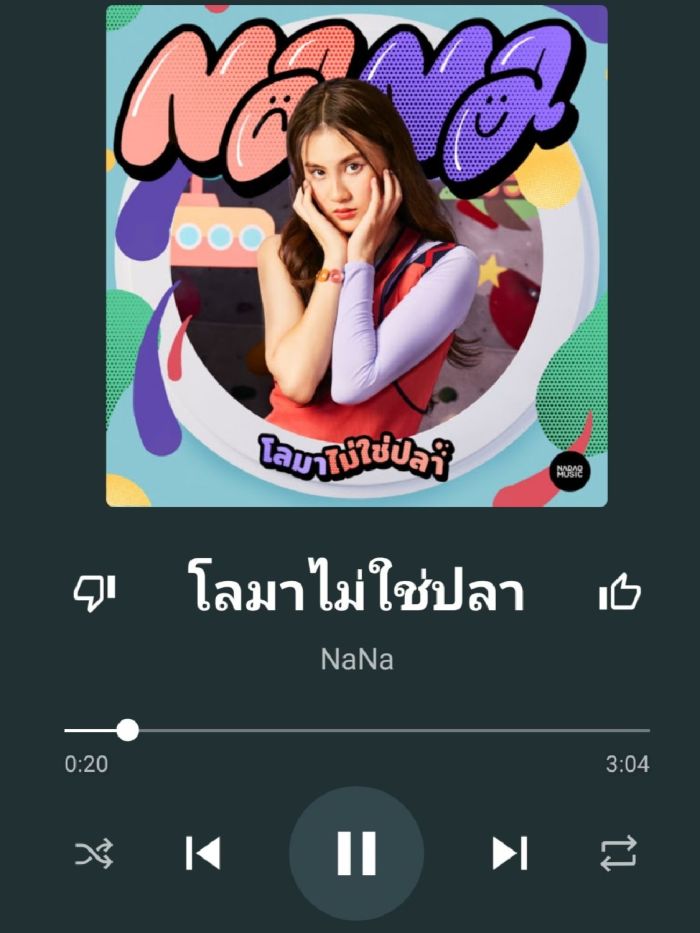Pause the current song
The image size is (700, 933).
click(x=356, y=853)
